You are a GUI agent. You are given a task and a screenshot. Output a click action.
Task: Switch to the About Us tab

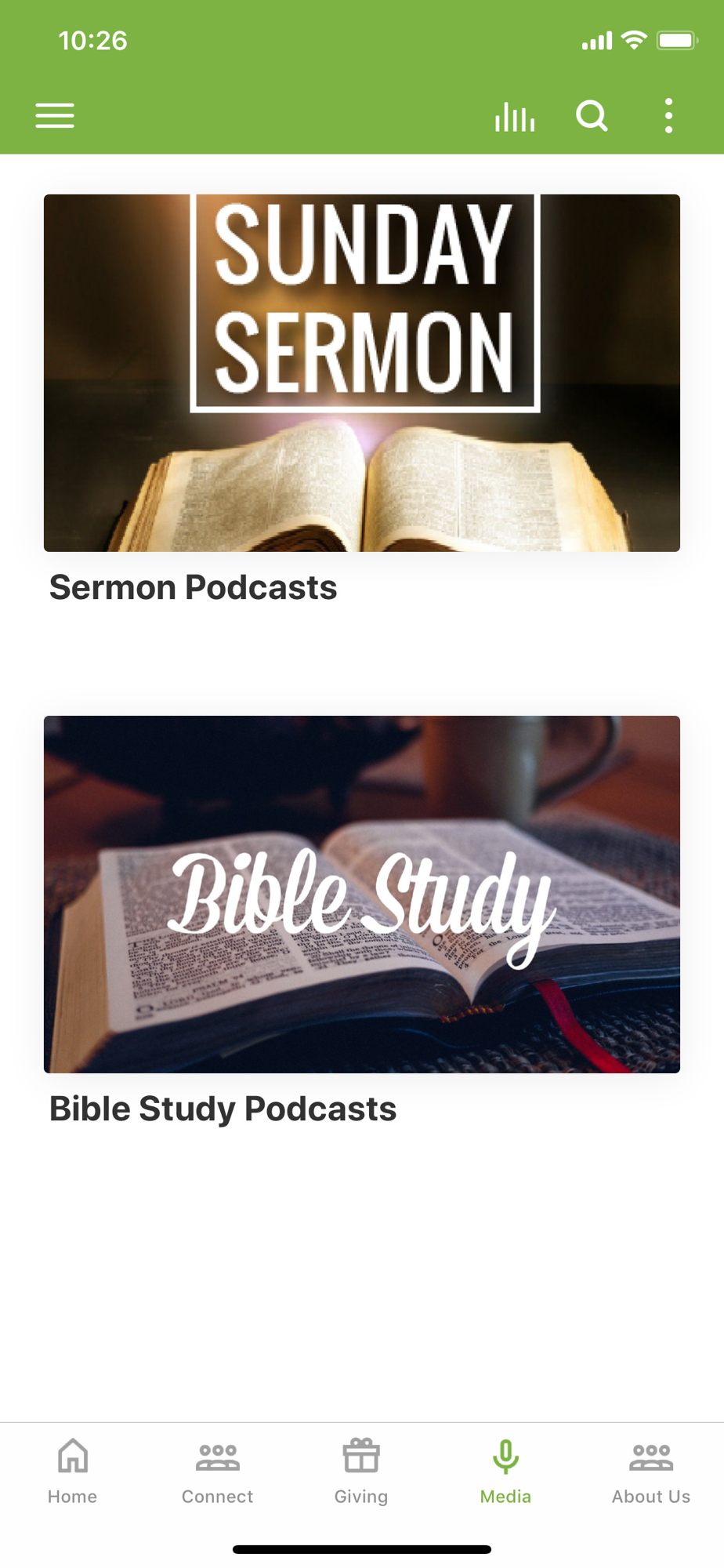pos(651,1472)
